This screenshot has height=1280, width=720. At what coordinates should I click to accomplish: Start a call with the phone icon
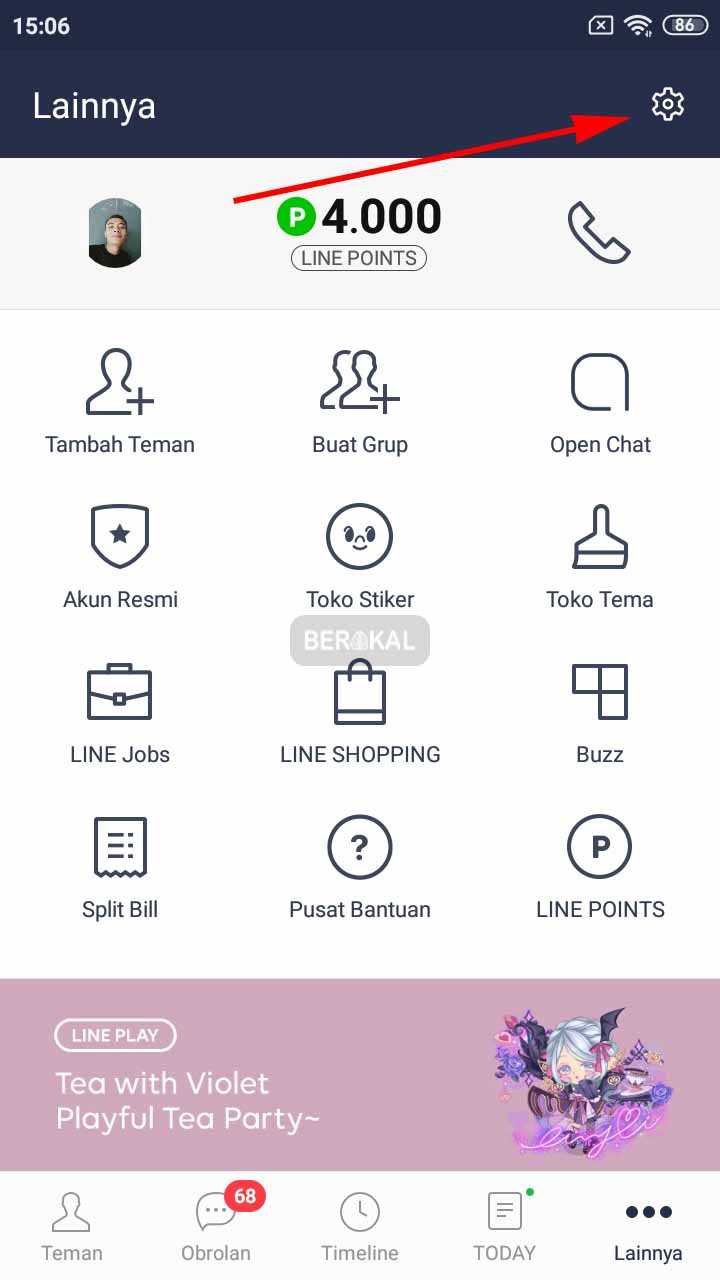[599, 233]
